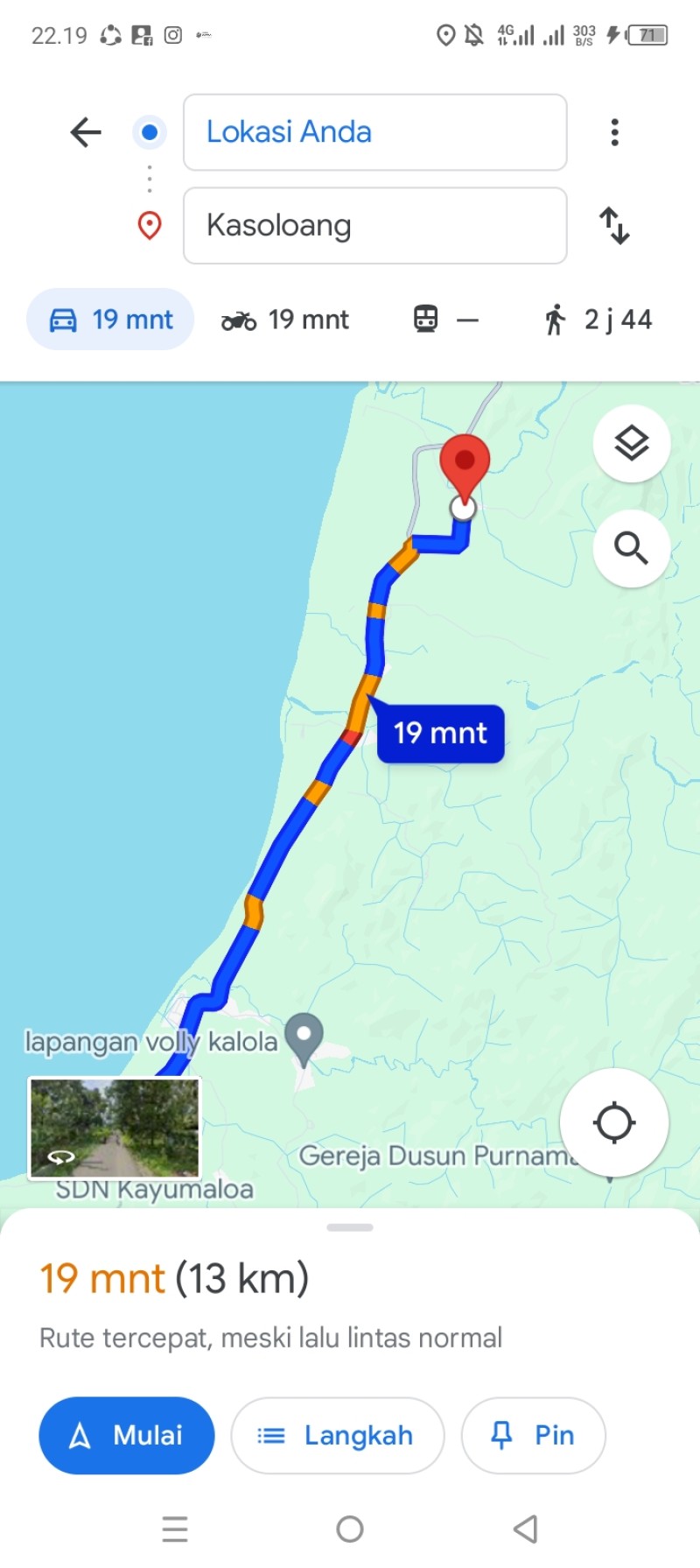Screen dimensions: 700x1568
Task: View route steps via Langkah
Action: 338,1436
